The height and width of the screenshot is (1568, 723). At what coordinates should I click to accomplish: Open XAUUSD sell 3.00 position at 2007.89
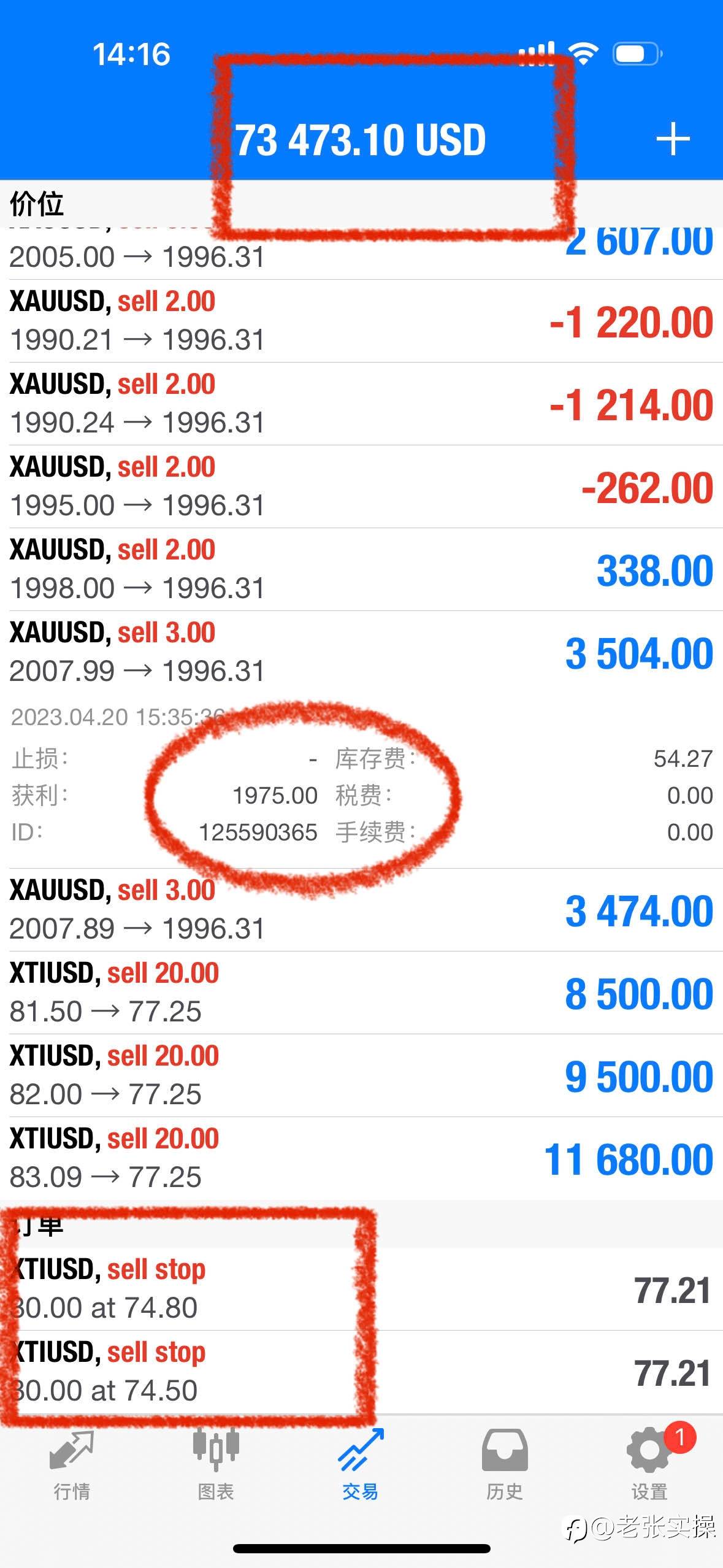tap(361, 910)
